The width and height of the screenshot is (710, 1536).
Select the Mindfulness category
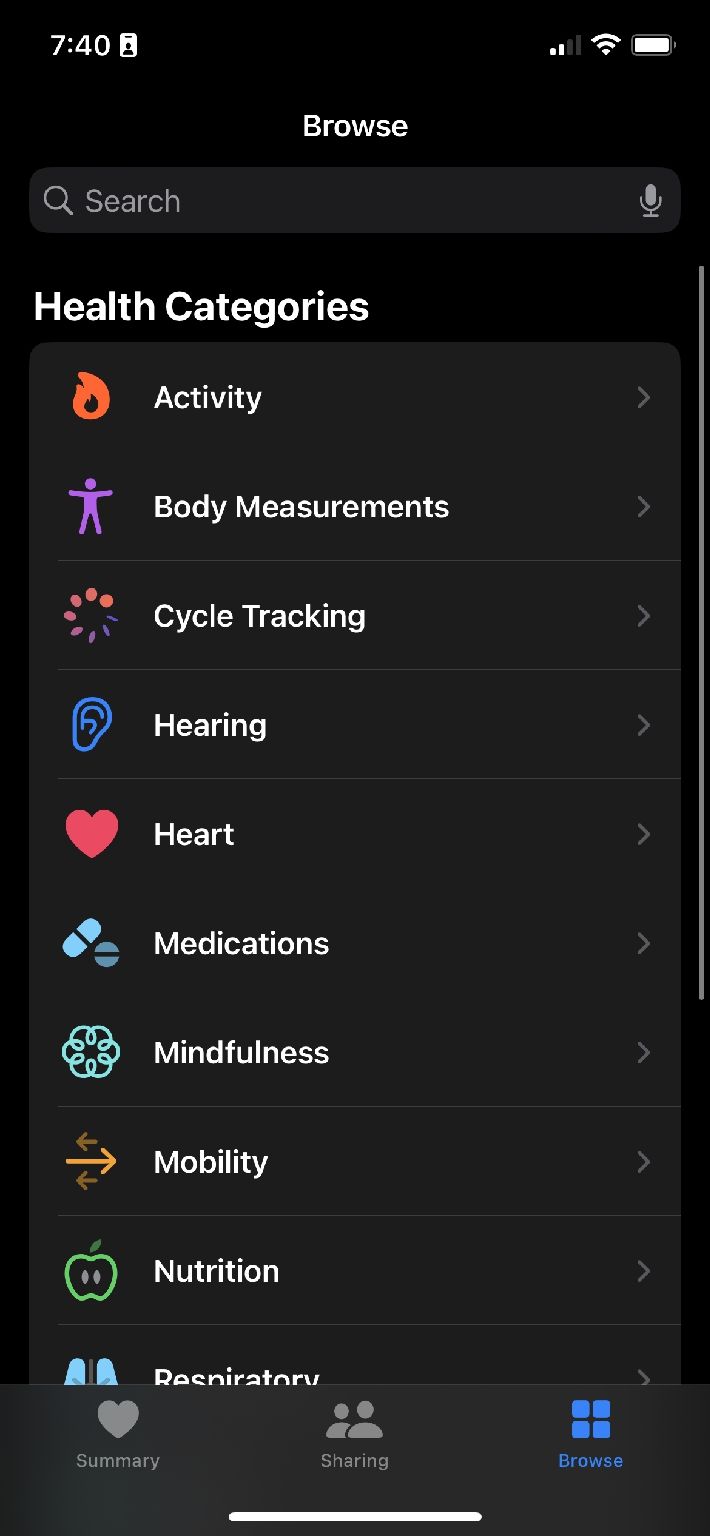click(x=355, y=1052)
